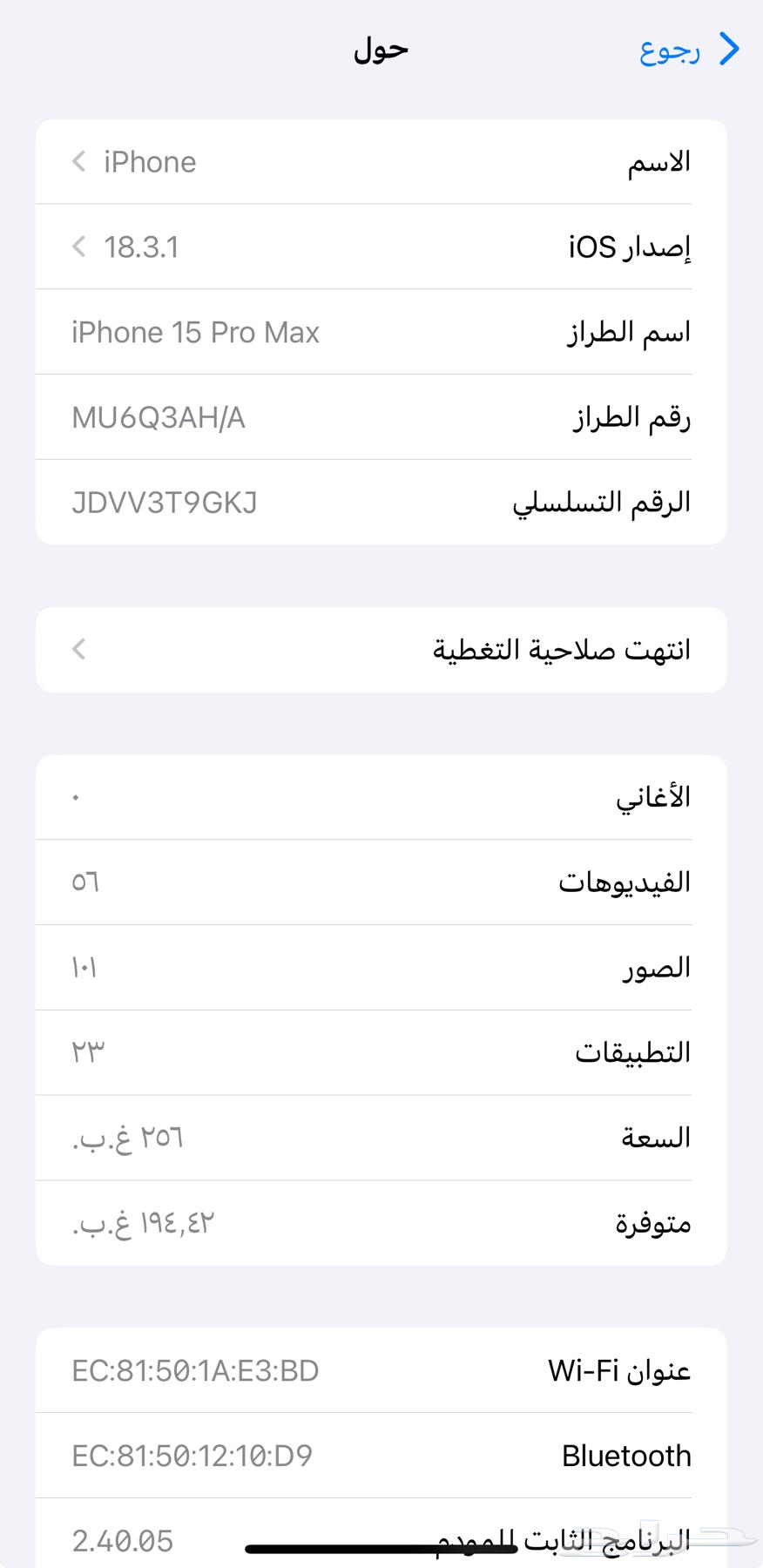763x1568 pixels.
Task: Open the iOS version details via its chevron
Action: (78, 247)
